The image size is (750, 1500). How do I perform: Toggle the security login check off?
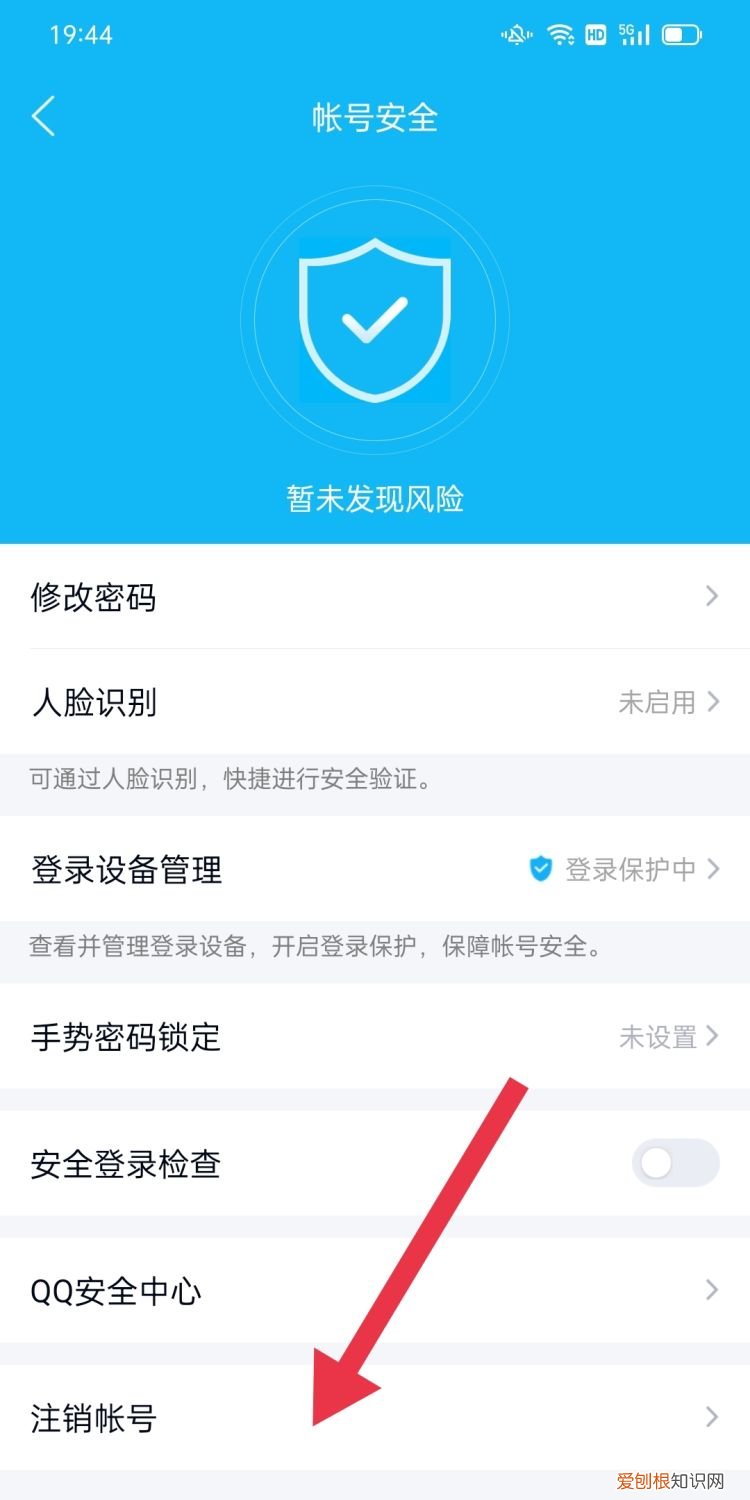click(x=675, y=1163)
